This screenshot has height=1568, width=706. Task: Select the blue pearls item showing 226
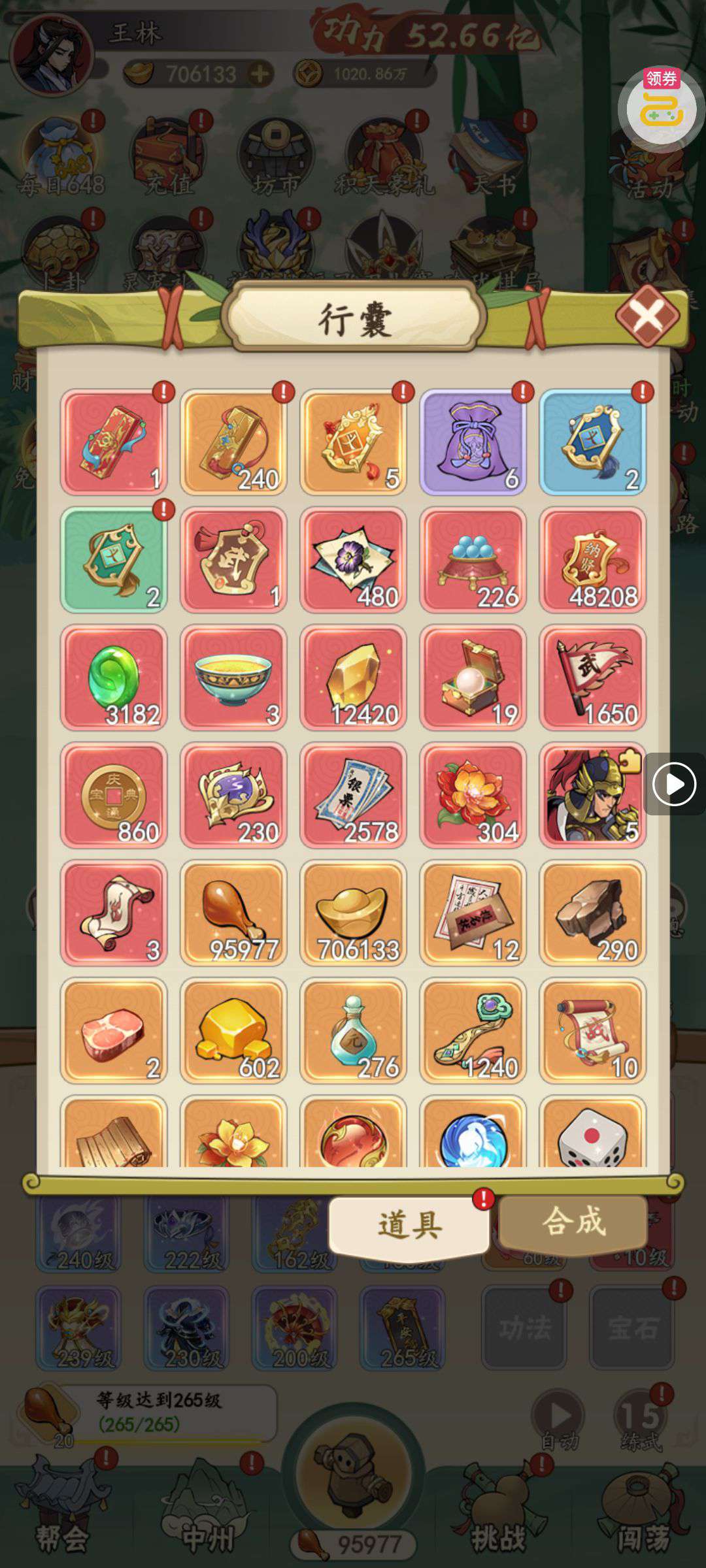pyautogui.click(x=473, y=560)
